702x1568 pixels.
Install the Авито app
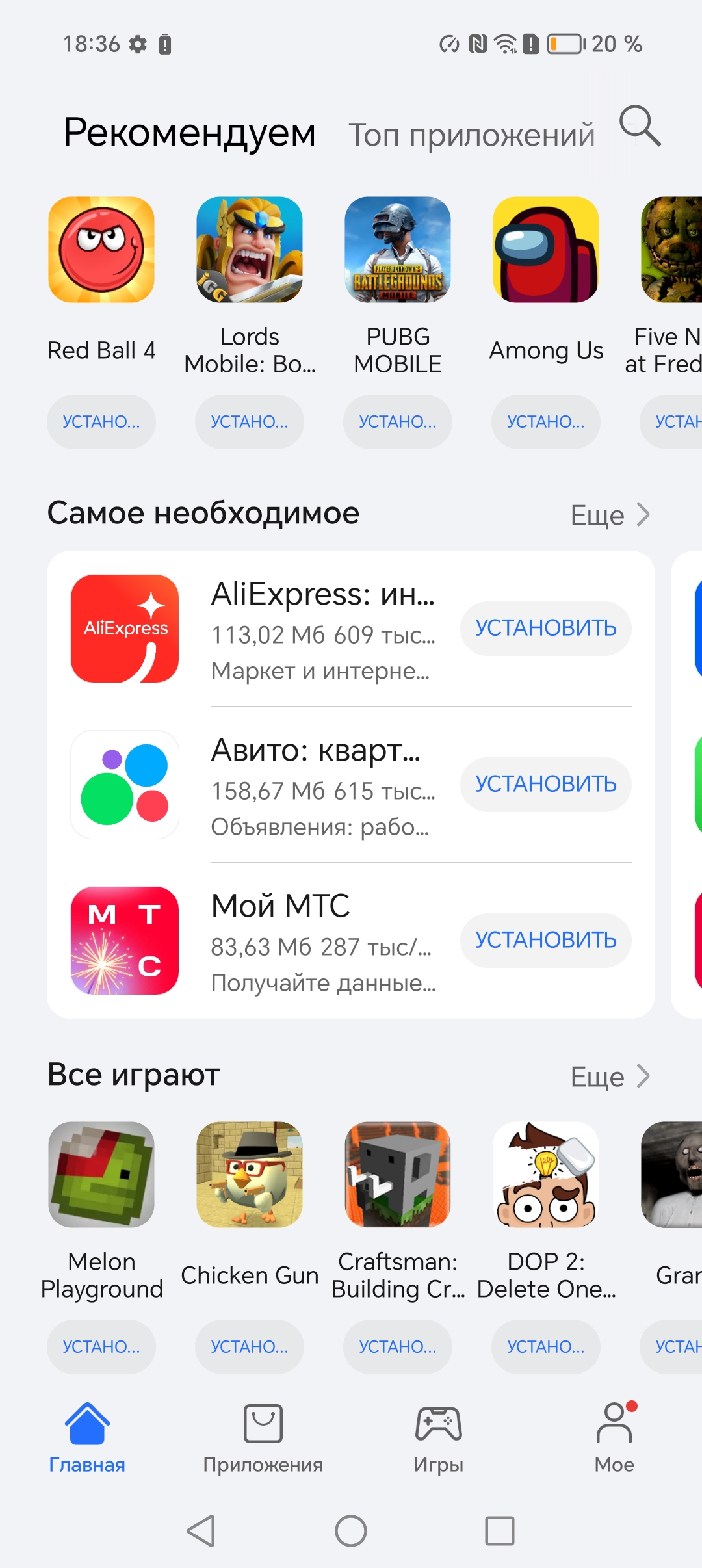pos(545,784)
